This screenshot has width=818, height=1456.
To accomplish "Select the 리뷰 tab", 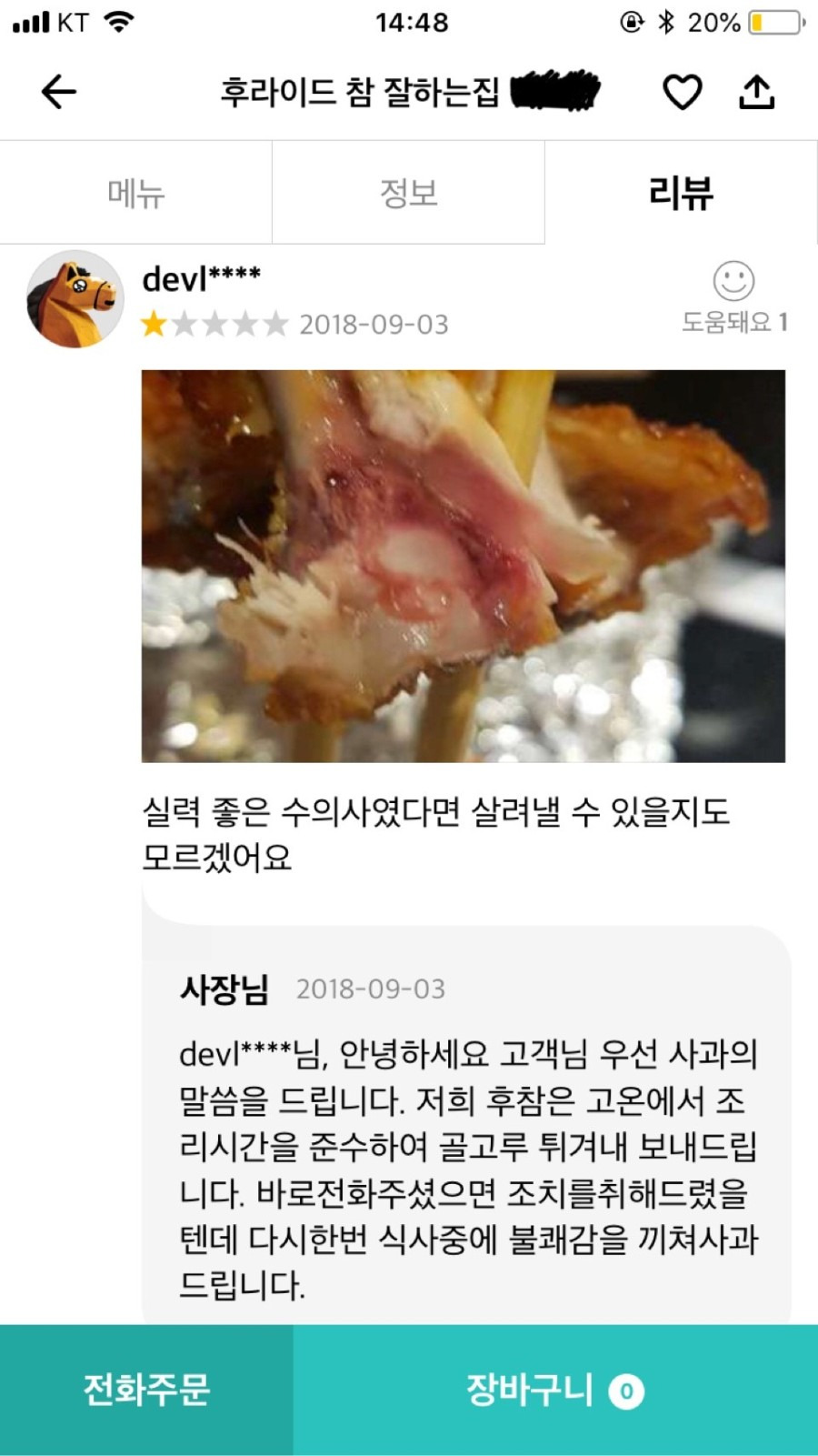I will coord(681,193).
